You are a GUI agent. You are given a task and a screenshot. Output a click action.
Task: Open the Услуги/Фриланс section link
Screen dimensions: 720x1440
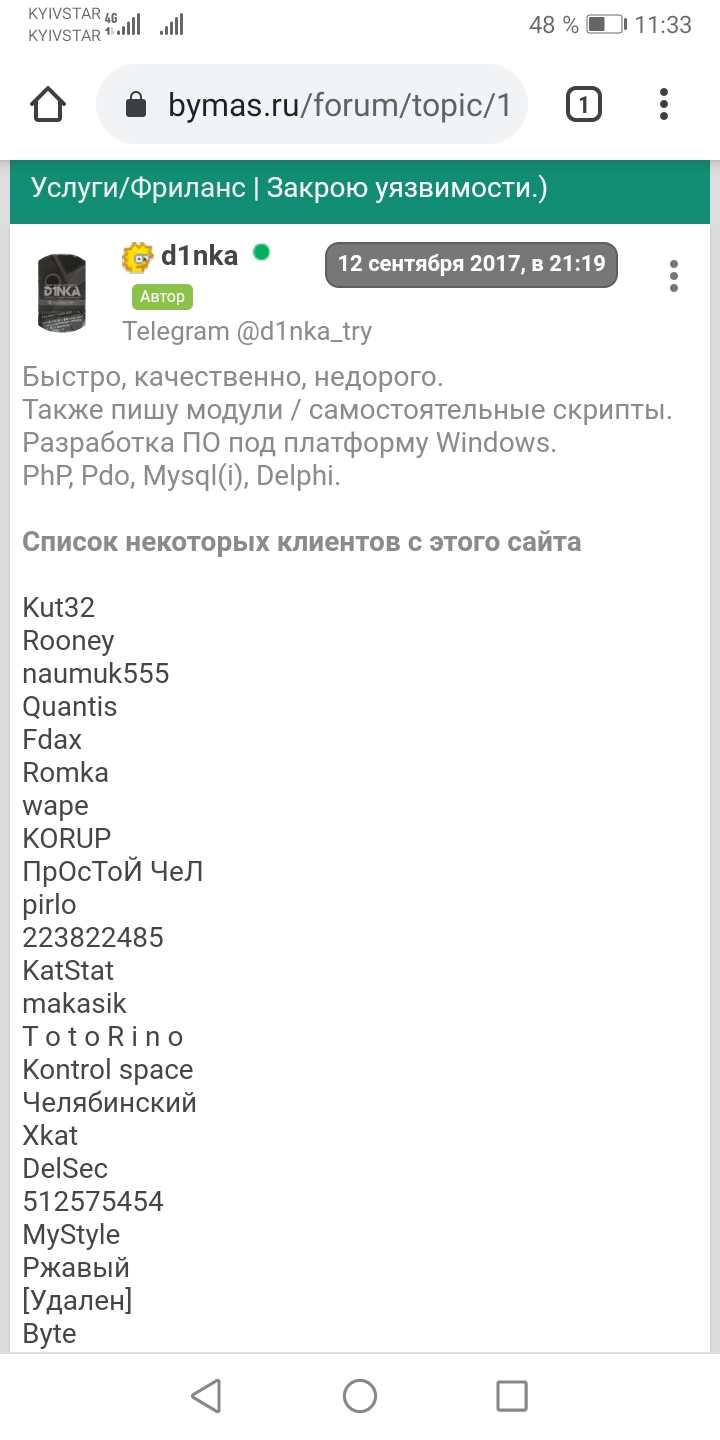pos(138,189)
